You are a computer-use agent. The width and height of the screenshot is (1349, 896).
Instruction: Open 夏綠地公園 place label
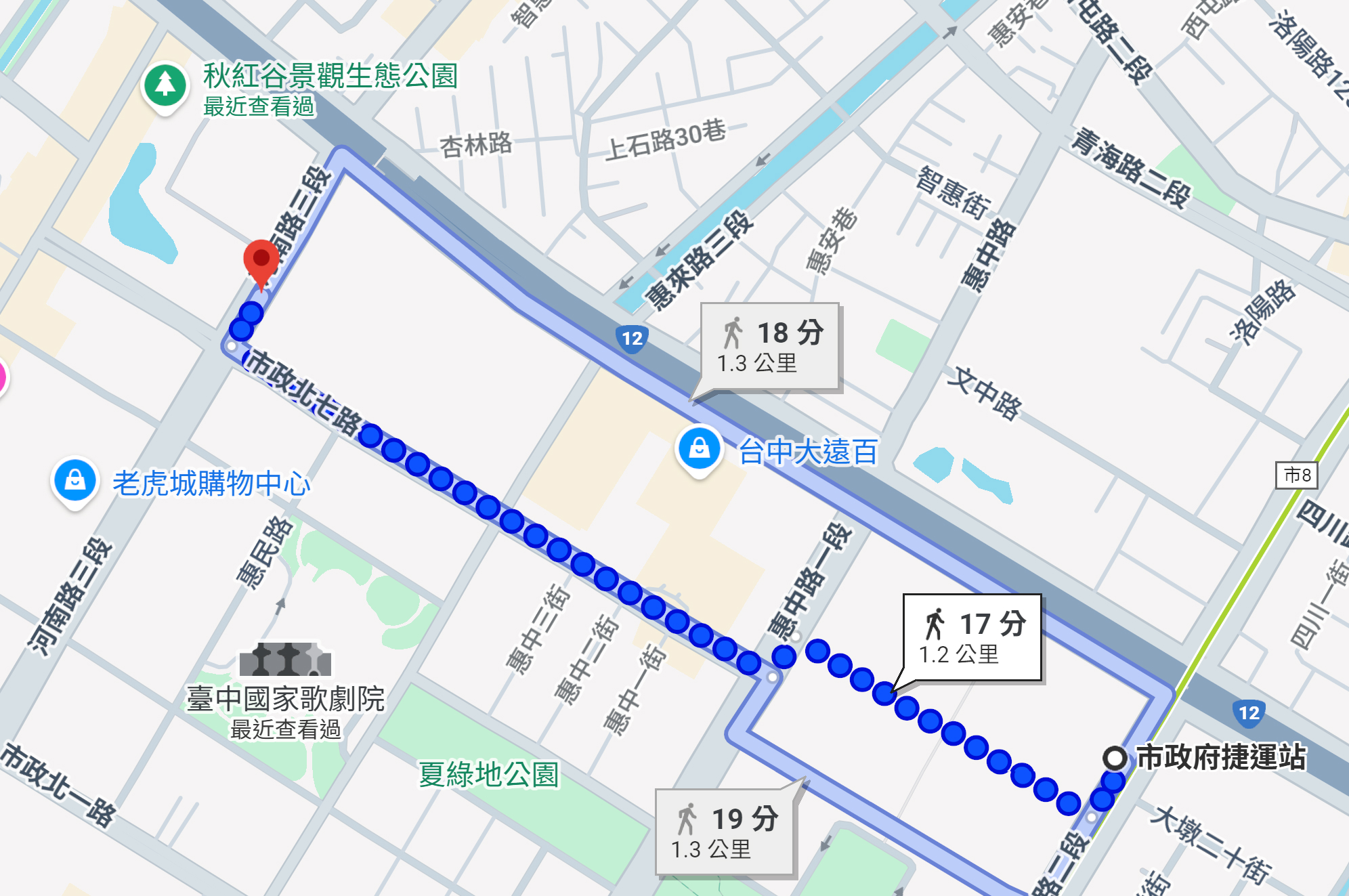(x=488, y=774)
